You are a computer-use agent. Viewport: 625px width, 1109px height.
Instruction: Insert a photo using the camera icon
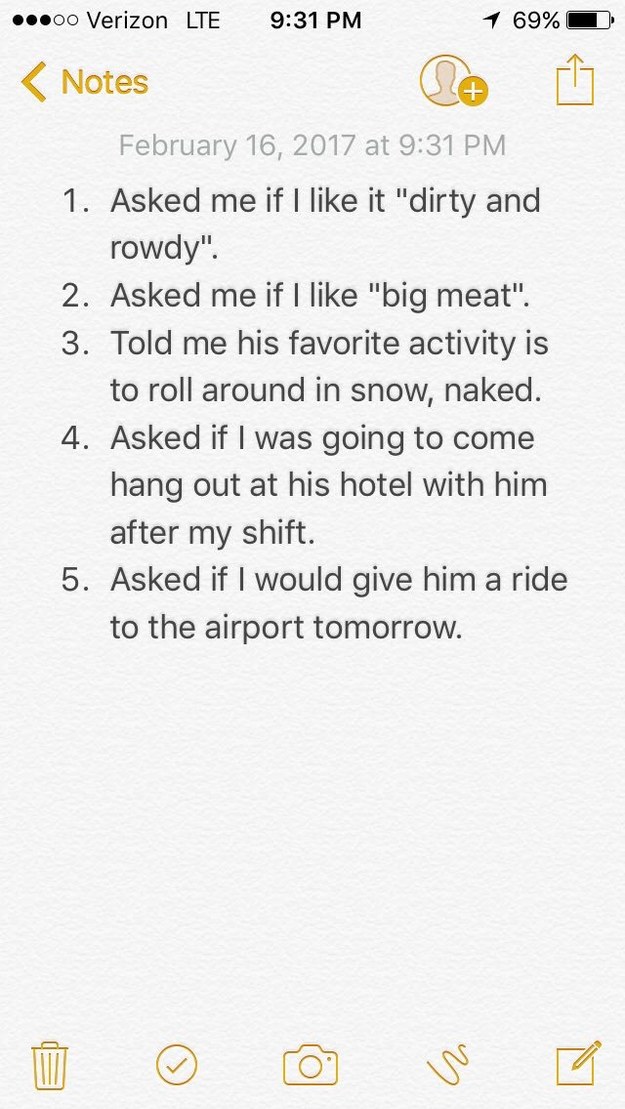tap(310, 1065)
